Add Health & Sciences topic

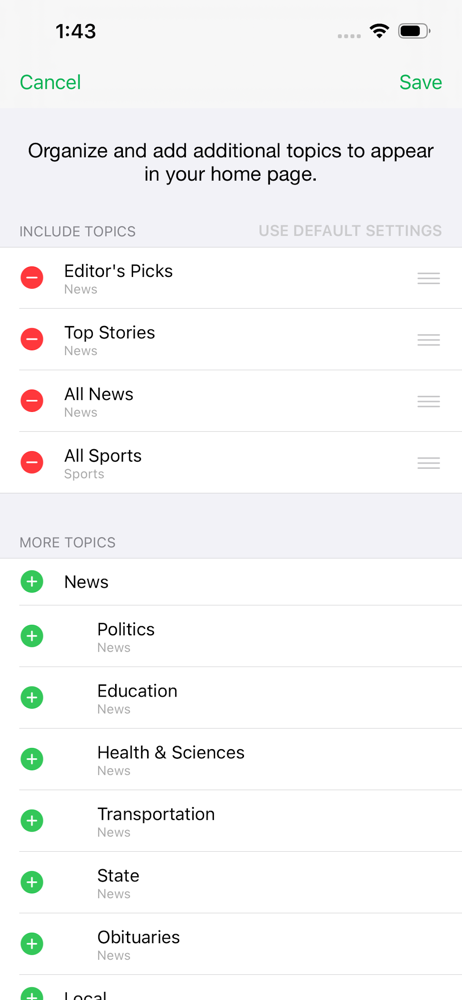tap(32, 759)
